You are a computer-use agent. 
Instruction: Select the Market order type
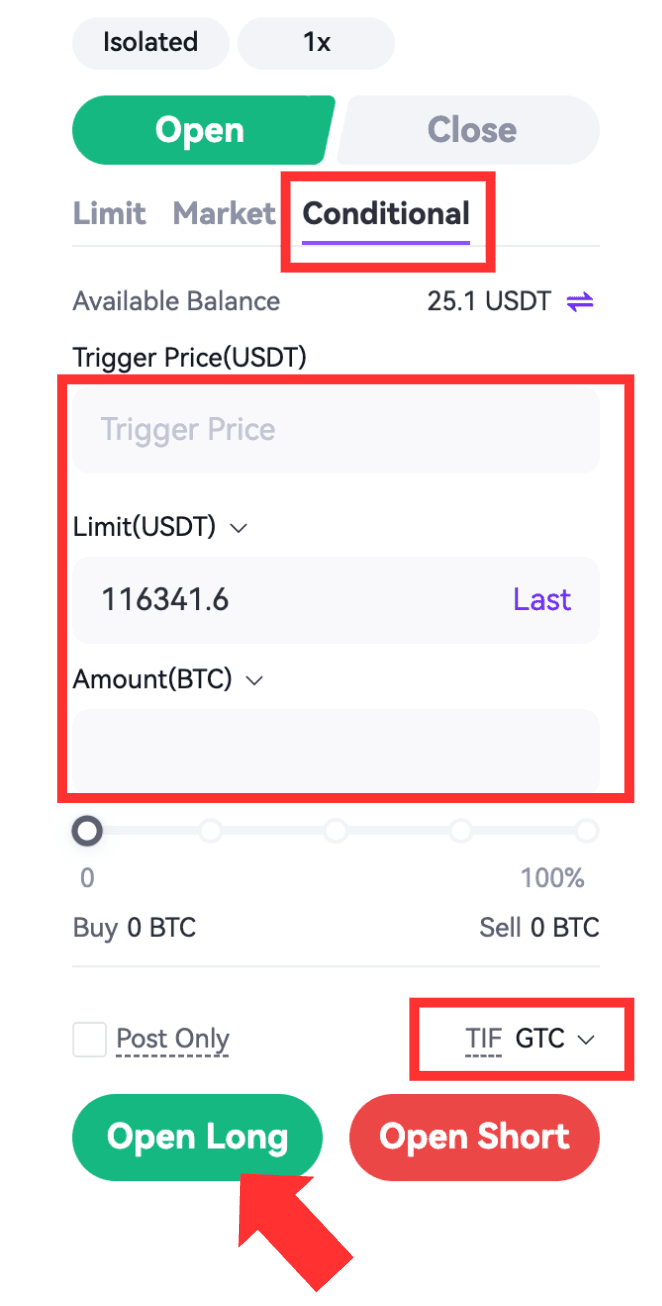point(223,213)
